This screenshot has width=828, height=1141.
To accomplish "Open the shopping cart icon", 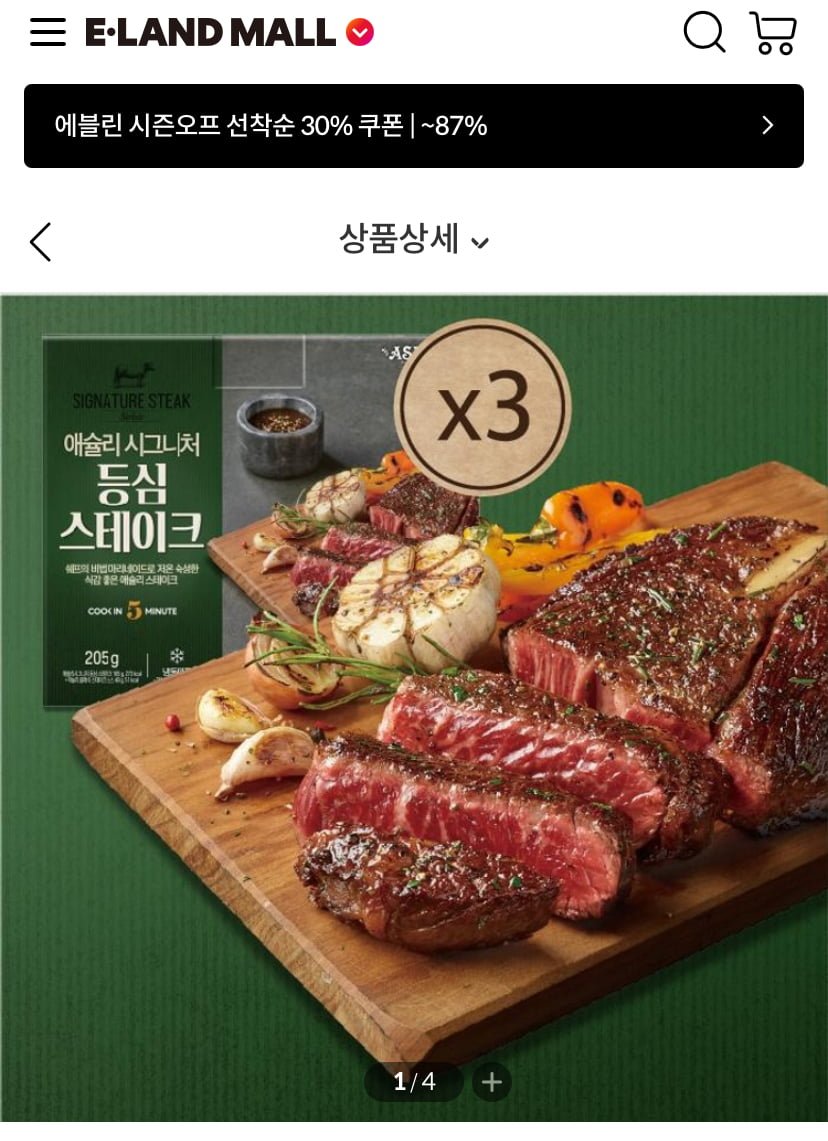I will click(x=773, y=32).
